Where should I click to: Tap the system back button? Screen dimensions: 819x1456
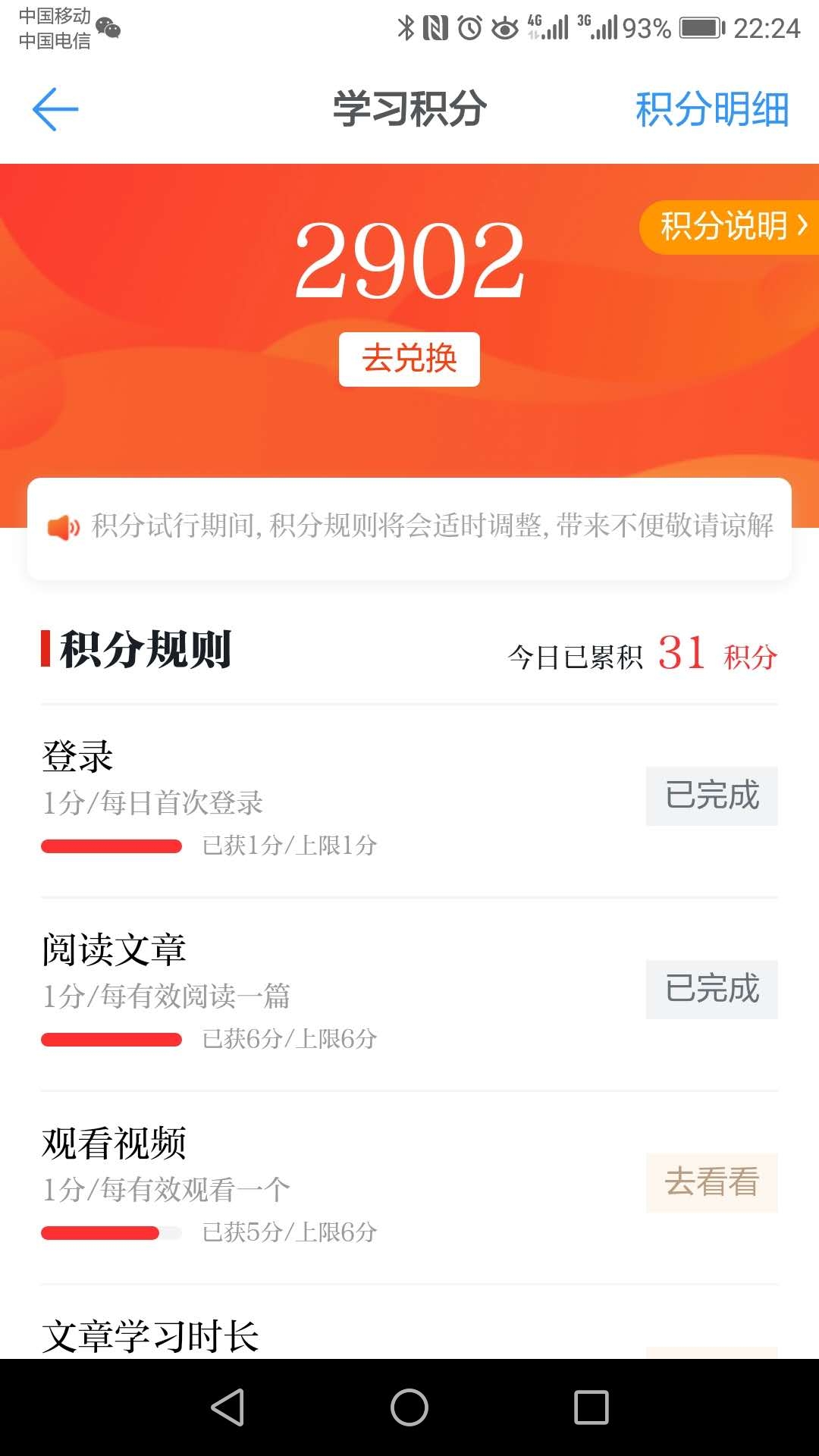coord(227,1407)
